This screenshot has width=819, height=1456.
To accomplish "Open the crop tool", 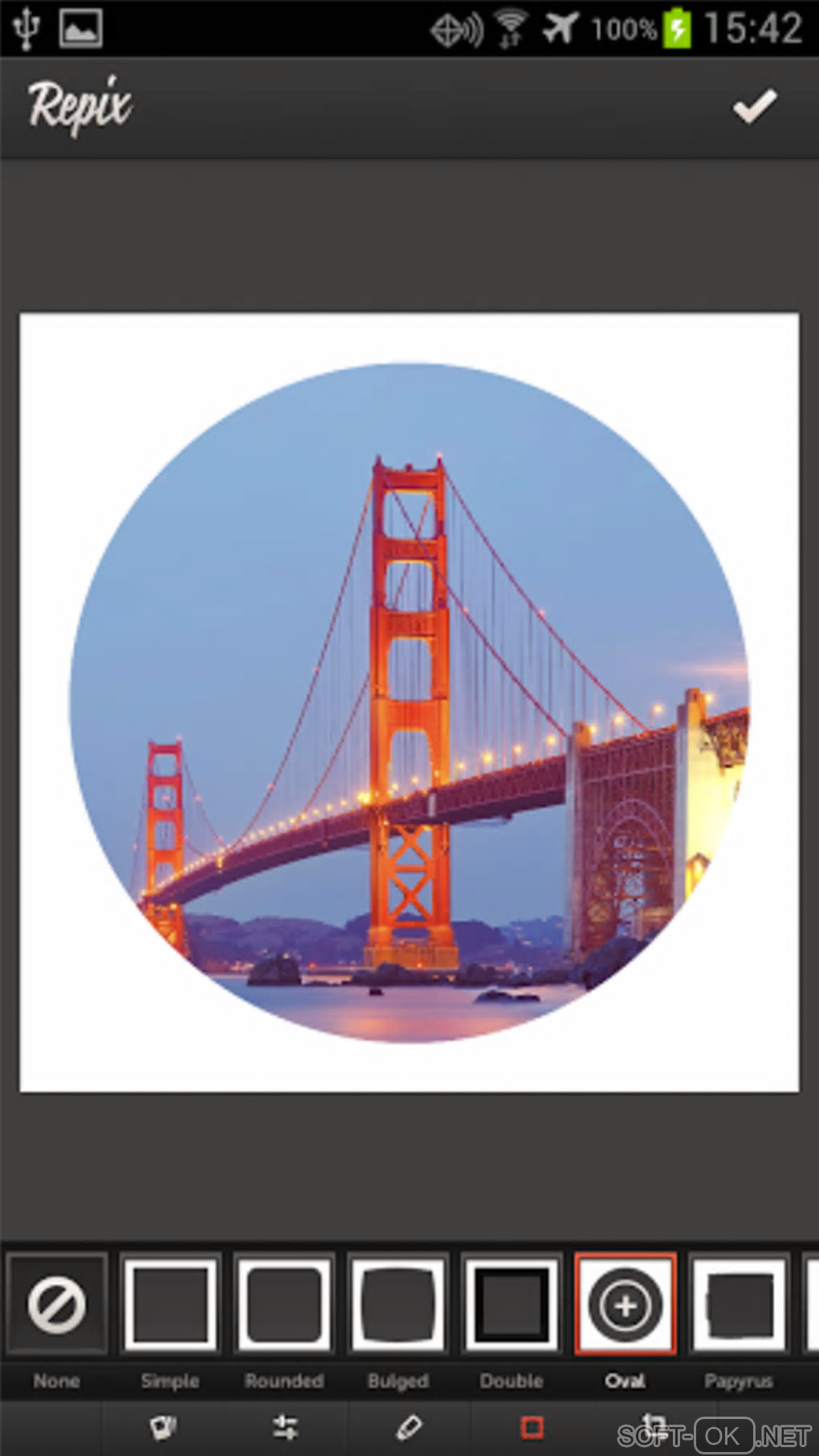I will click(654, 1425).
